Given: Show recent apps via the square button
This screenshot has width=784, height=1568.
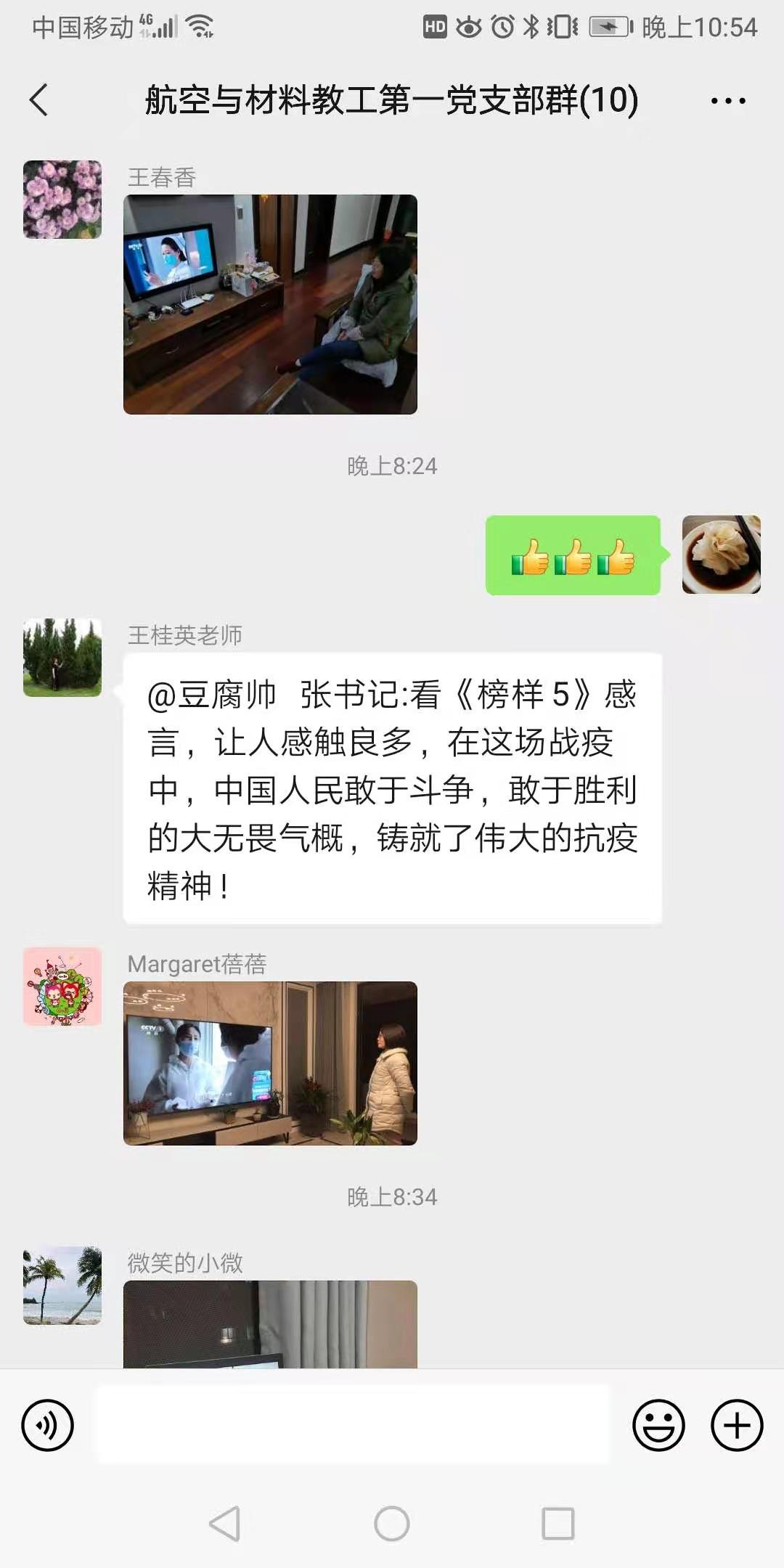Looking at the screenshot, I should click(558, 1523).
